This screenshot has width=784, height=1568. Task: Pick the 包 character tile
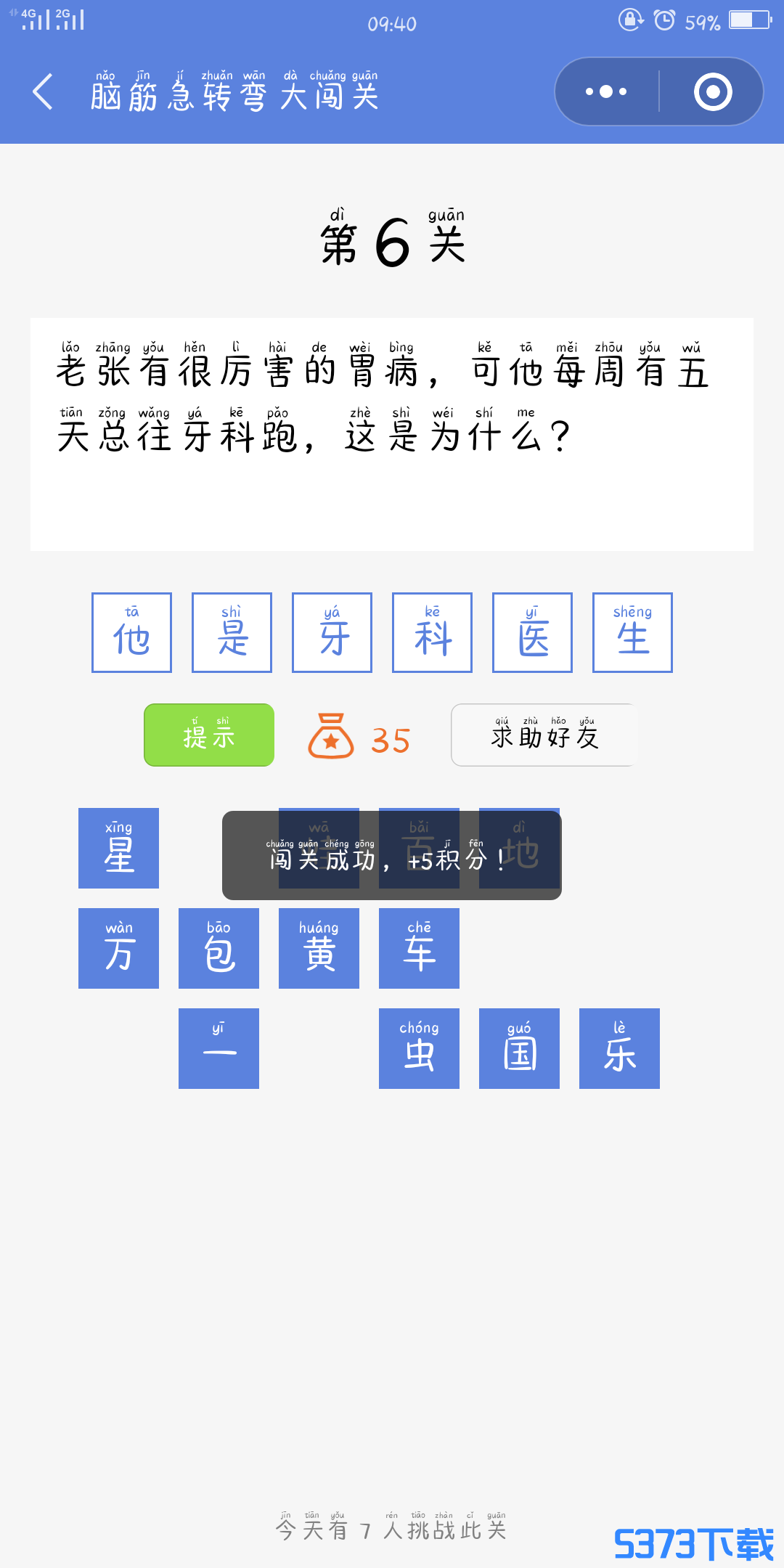pos(219,948)
